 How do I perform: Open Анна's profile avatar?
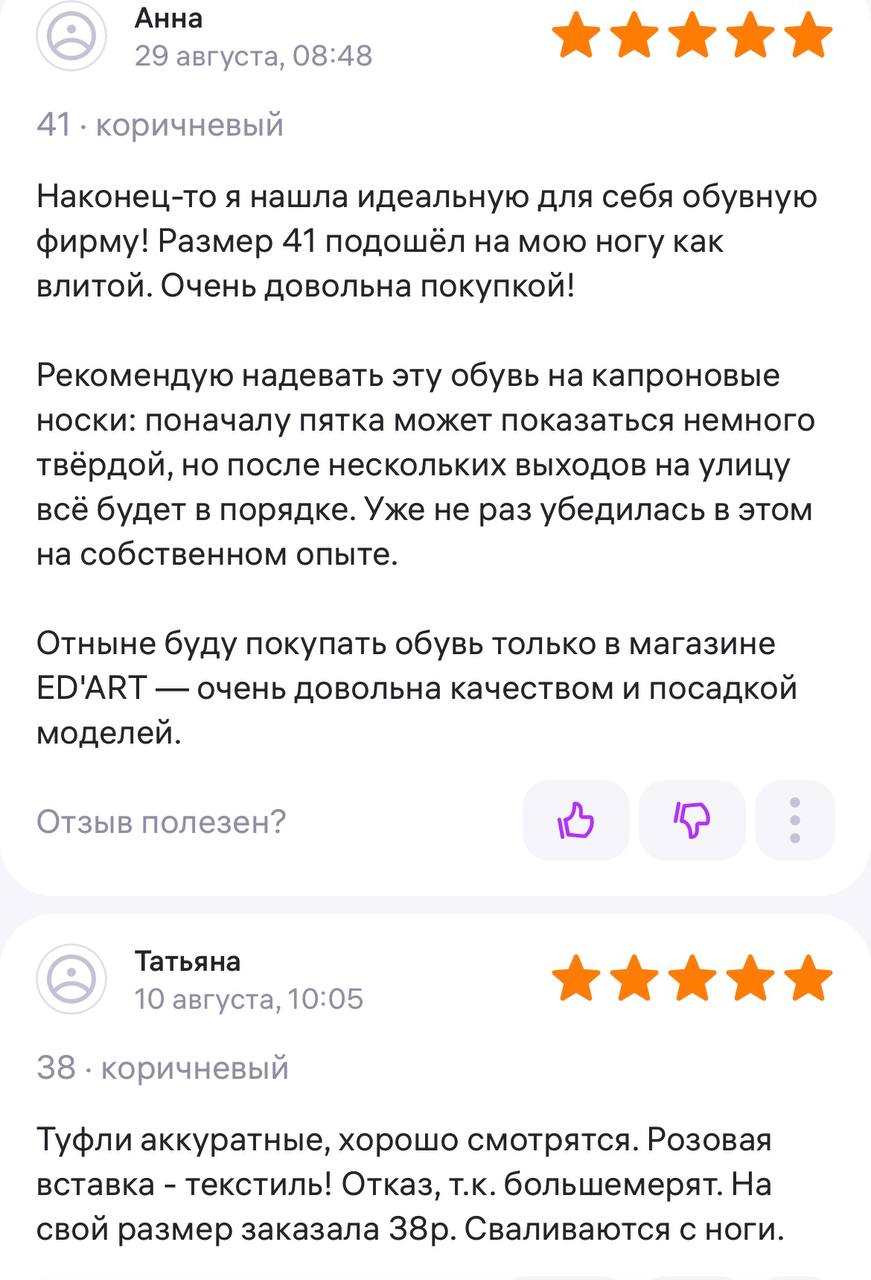point(72,36)
